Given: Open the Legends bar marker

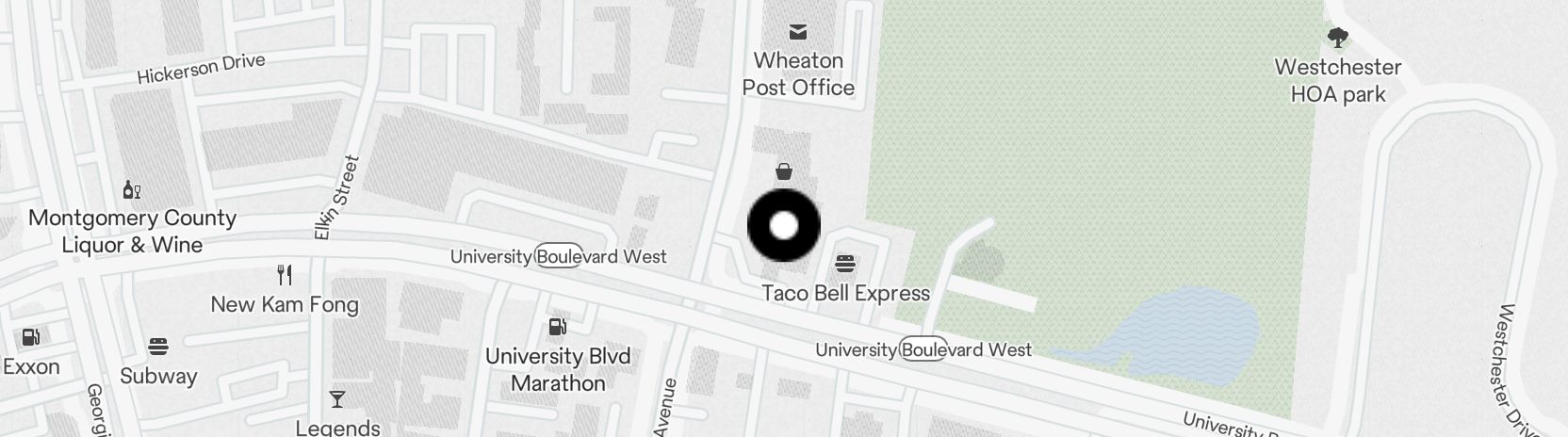Looking at the screenshot, I should (337, 399).
